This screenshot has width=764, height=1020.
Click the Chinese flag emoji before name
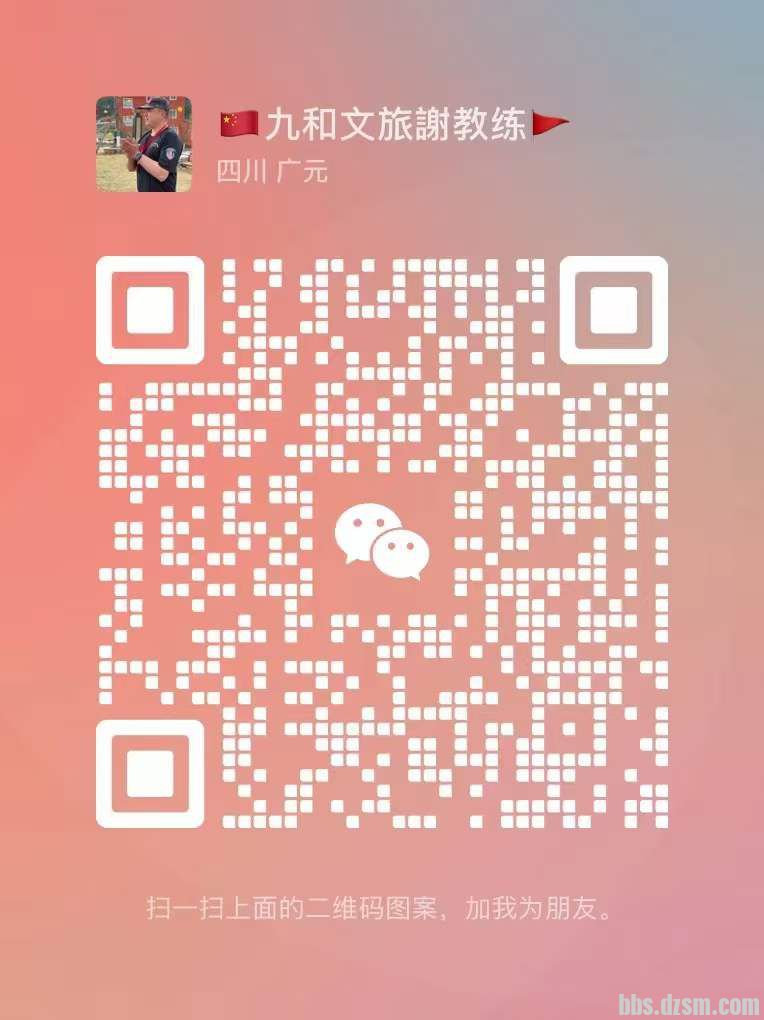234,121
